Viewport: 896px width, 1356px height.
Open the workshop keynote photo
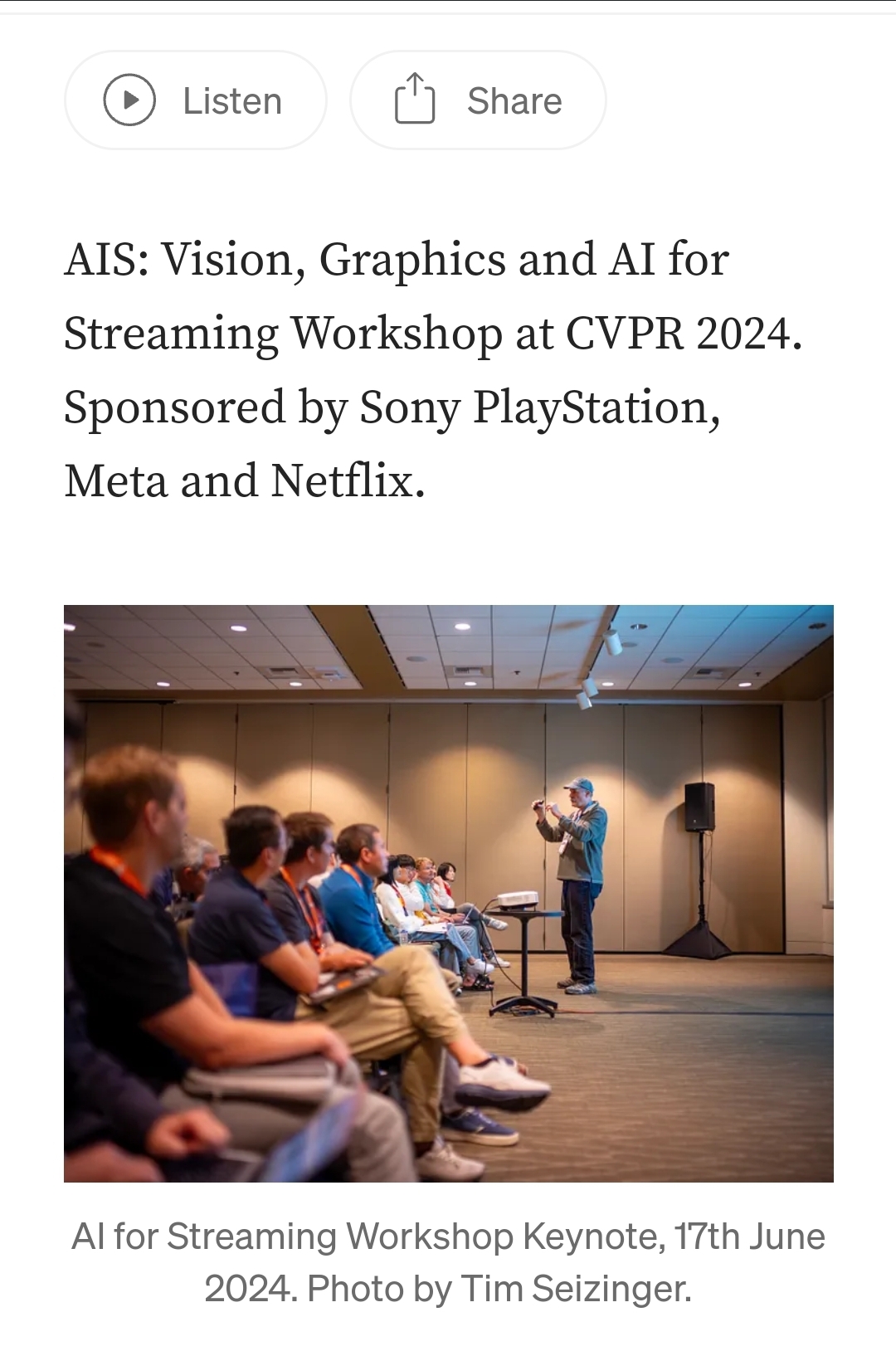(448, 893)
